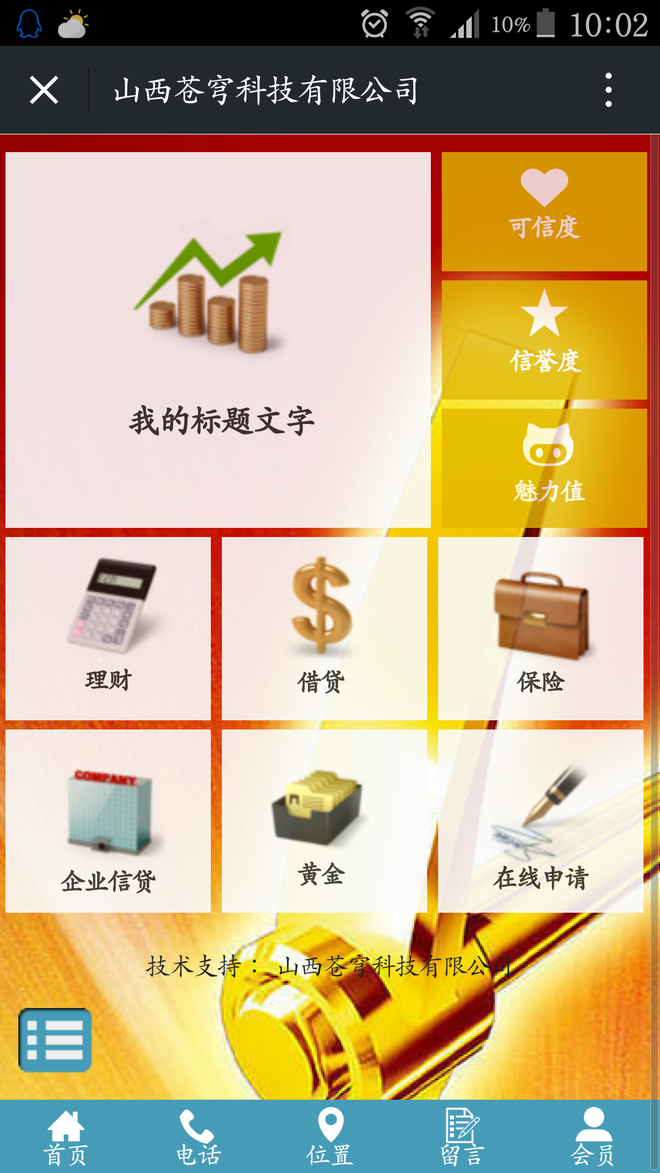
Task: Switch to the 会员 tab
Action: pyautogui.click(x=593, y=1137)
